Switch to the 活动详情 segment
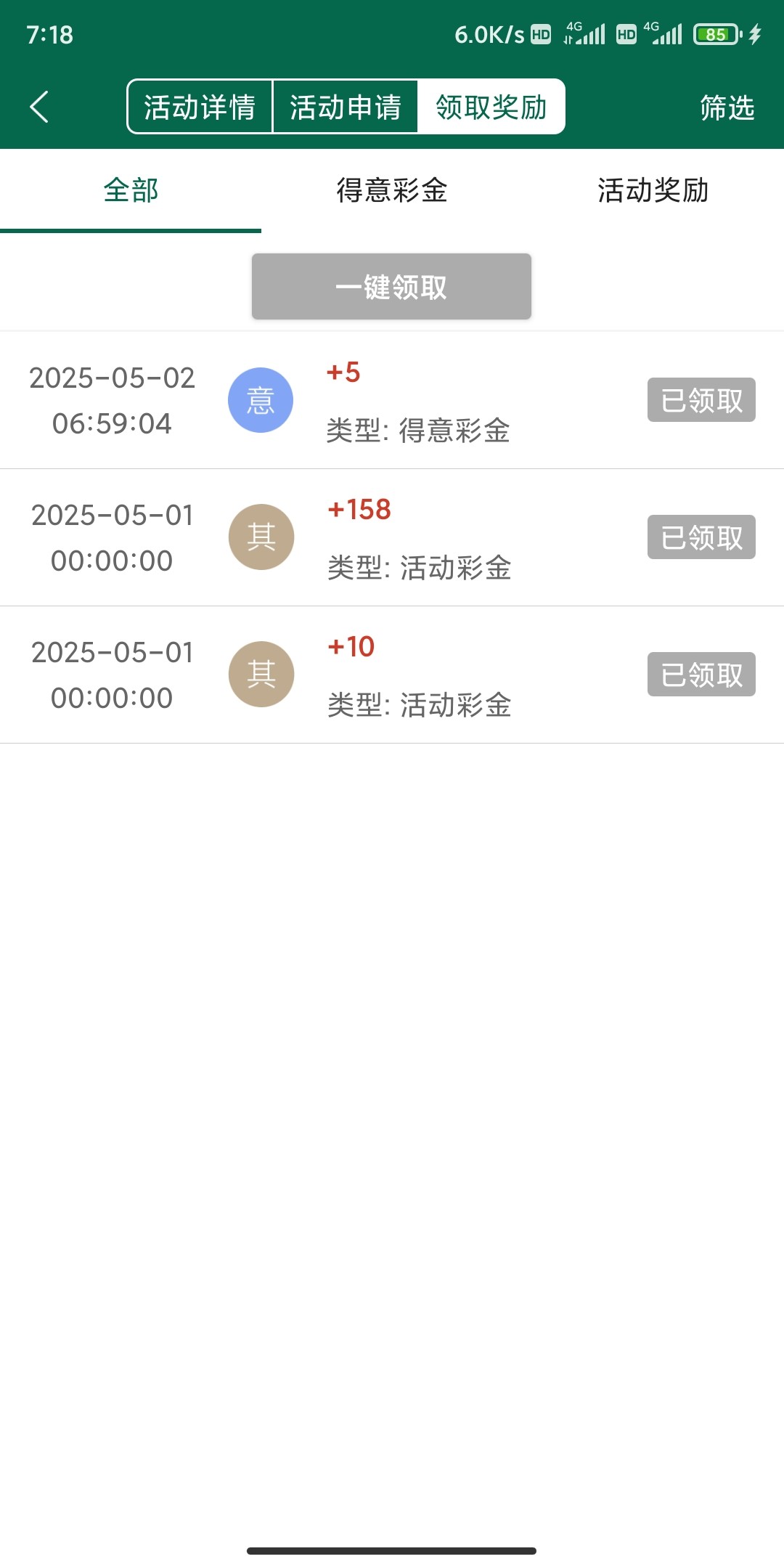Image resolution: width=784 pixels, height=1567 pixels. click(200, 107)
